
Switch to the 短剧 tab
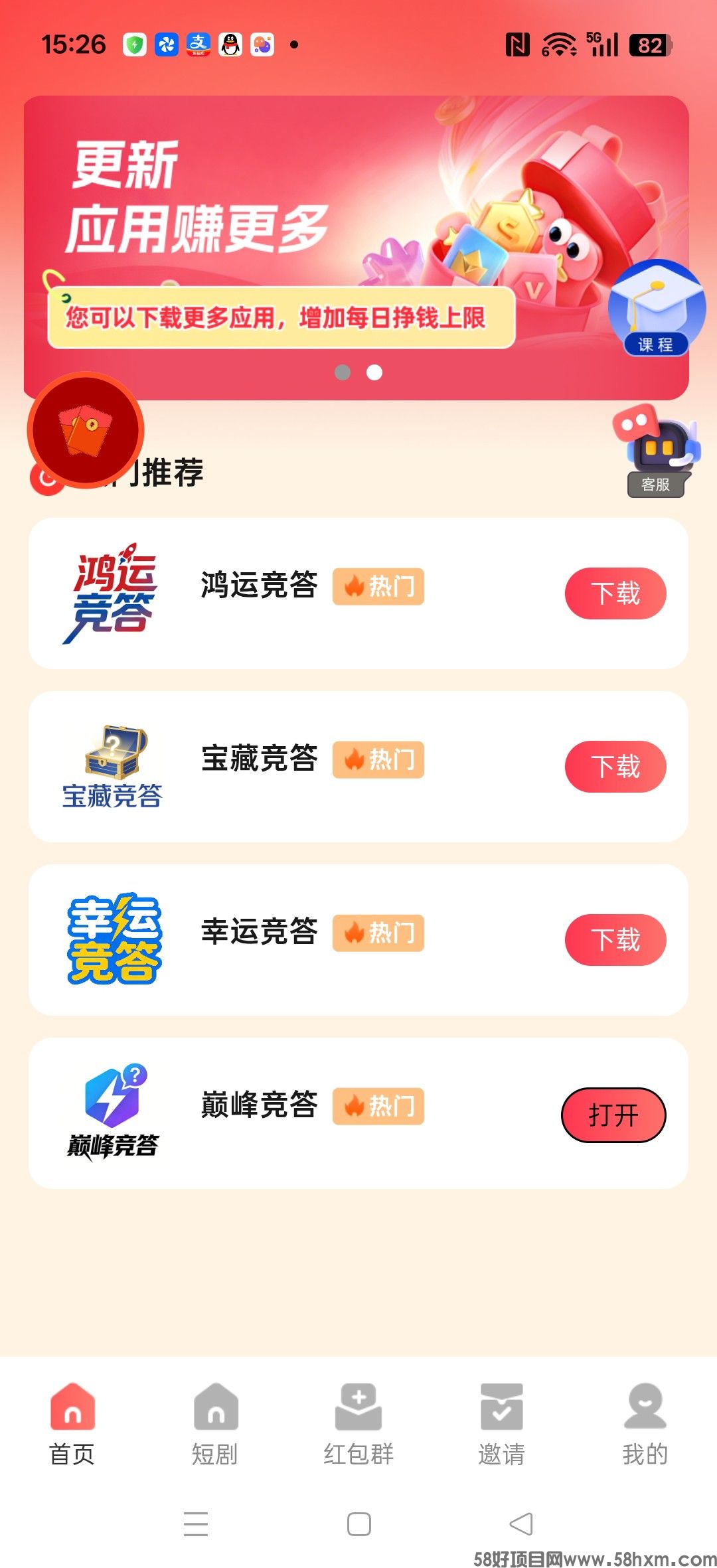(215, 1427)
